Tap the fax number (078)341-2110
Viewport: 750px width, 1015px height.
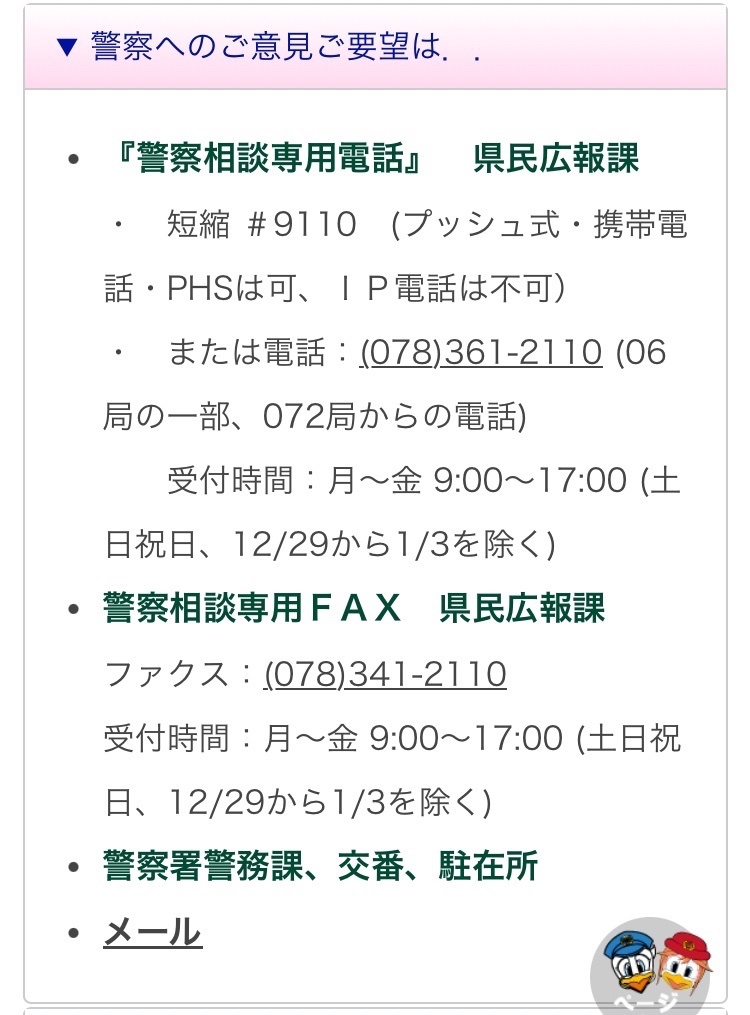click(x=385, y=675)
